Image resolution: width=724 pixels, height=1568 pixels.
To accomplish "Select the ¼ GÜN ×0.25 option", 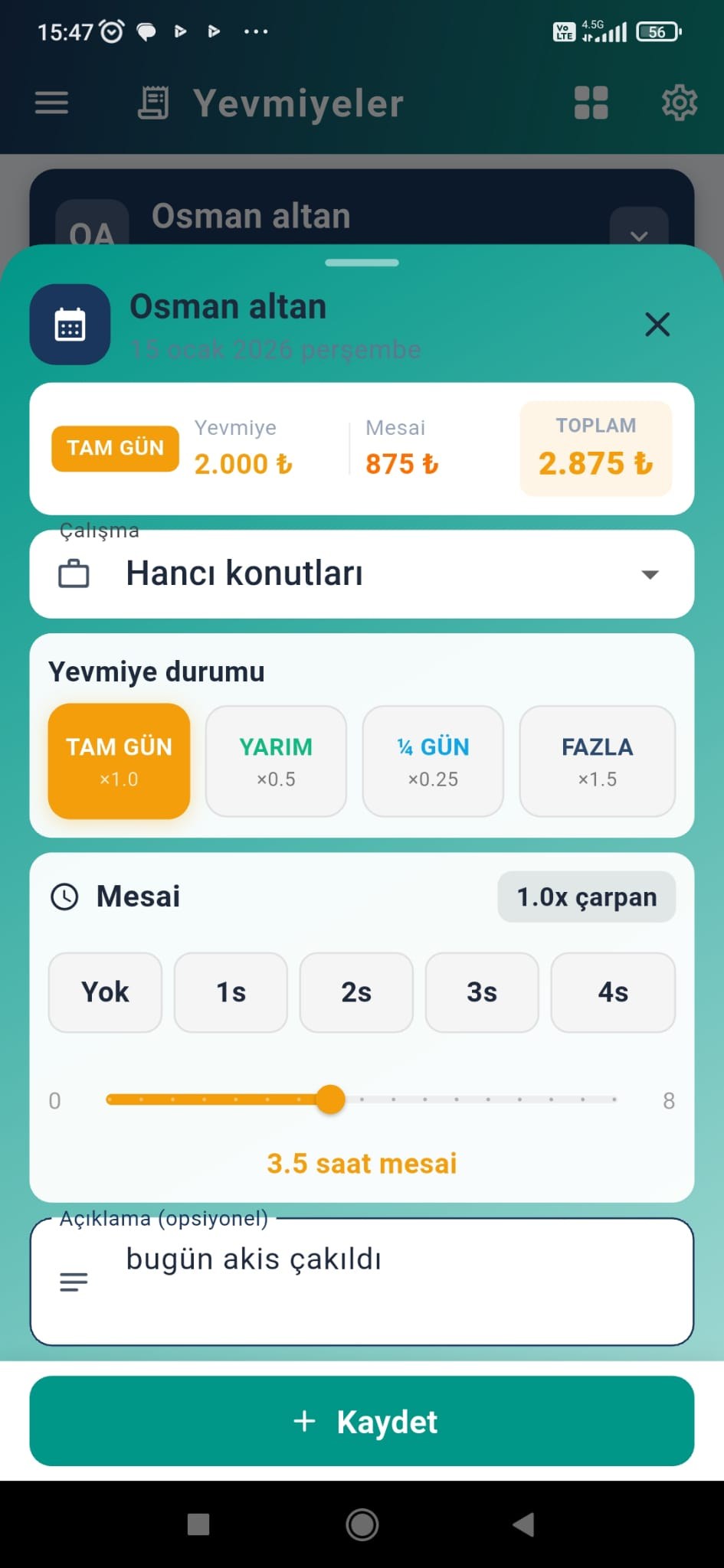I will coord(433,760).
